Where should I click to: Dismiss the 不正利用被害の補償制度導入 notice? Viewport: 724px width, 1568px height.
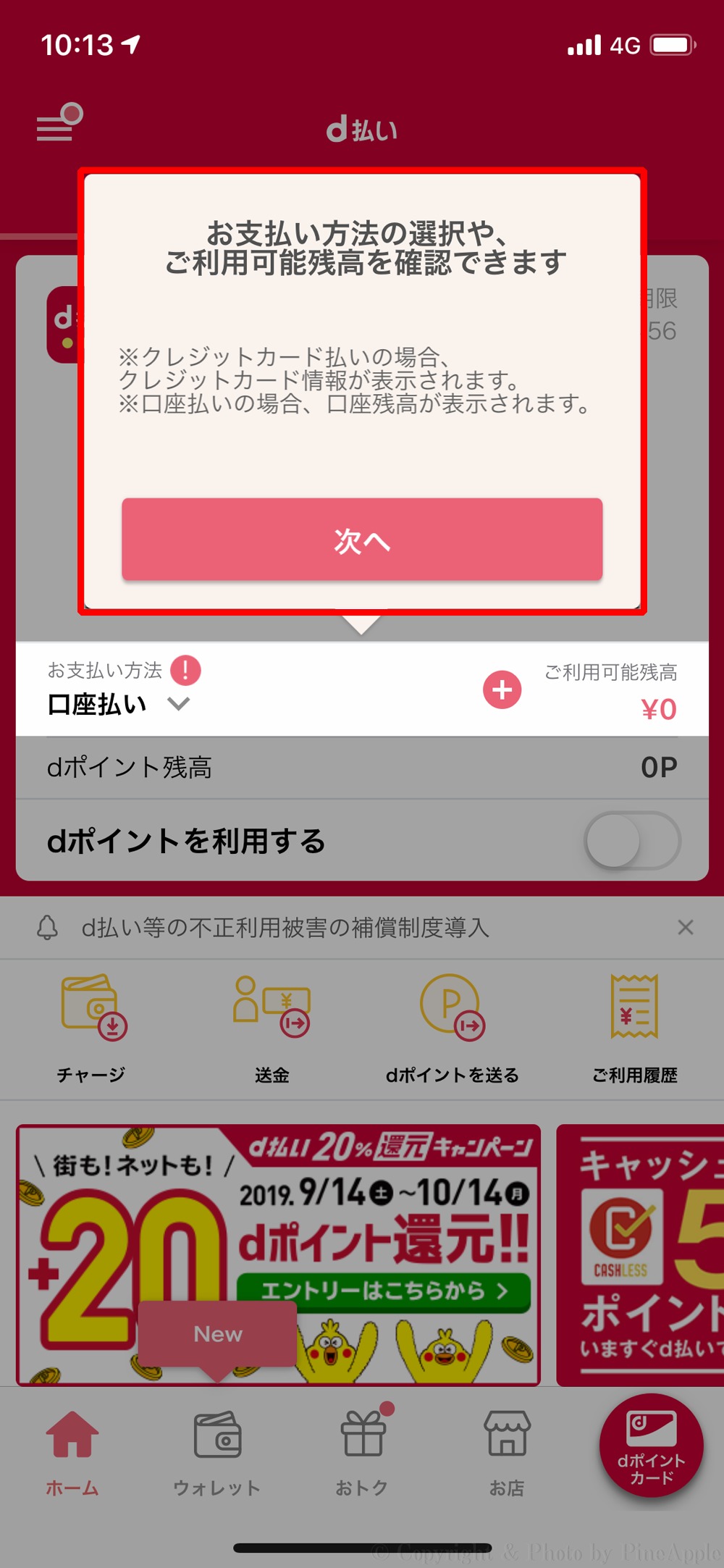[x=685, y=927]
